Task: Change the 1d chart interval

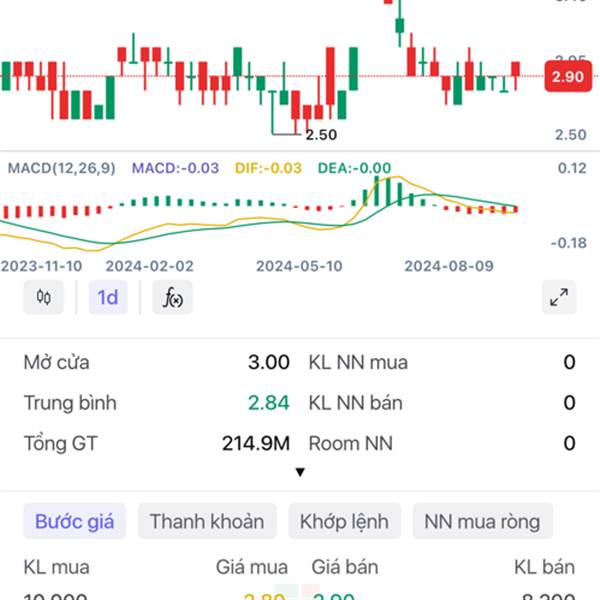Action: [x=107, y=297]
